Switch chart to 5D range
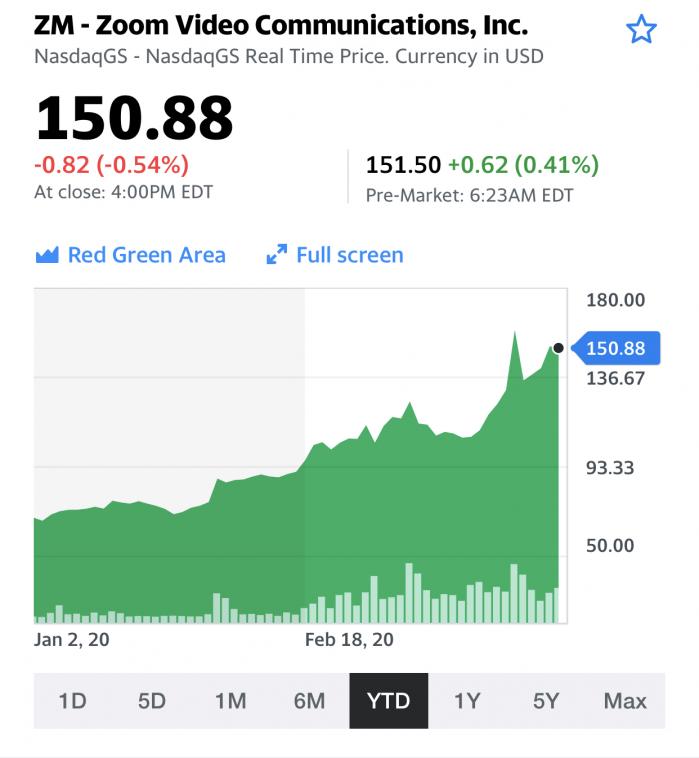Image resolution: width=699 pixels, height=758 pixels. 151,701
